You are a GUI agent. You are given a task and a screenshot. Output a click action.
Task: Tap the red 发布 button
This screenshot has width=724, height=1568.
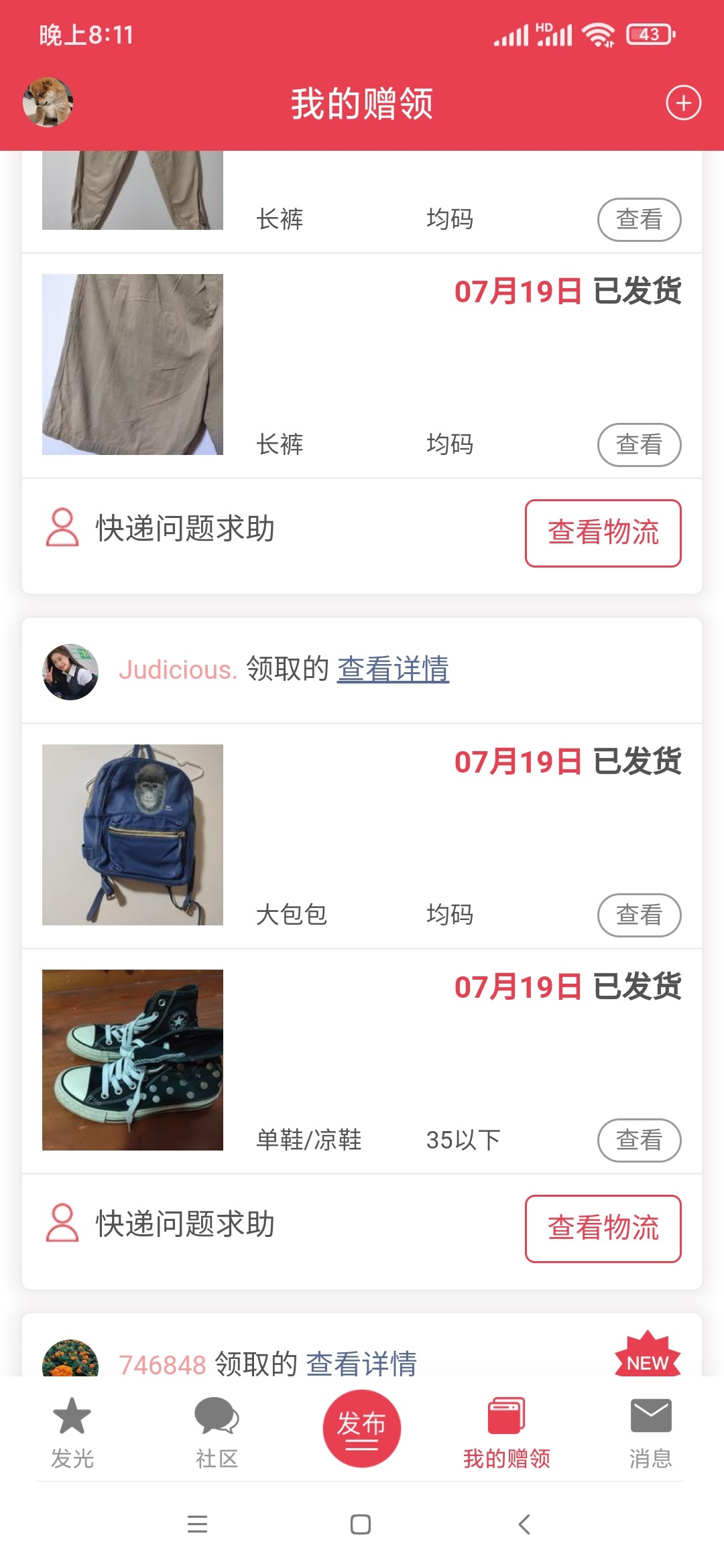[362, 1428]
